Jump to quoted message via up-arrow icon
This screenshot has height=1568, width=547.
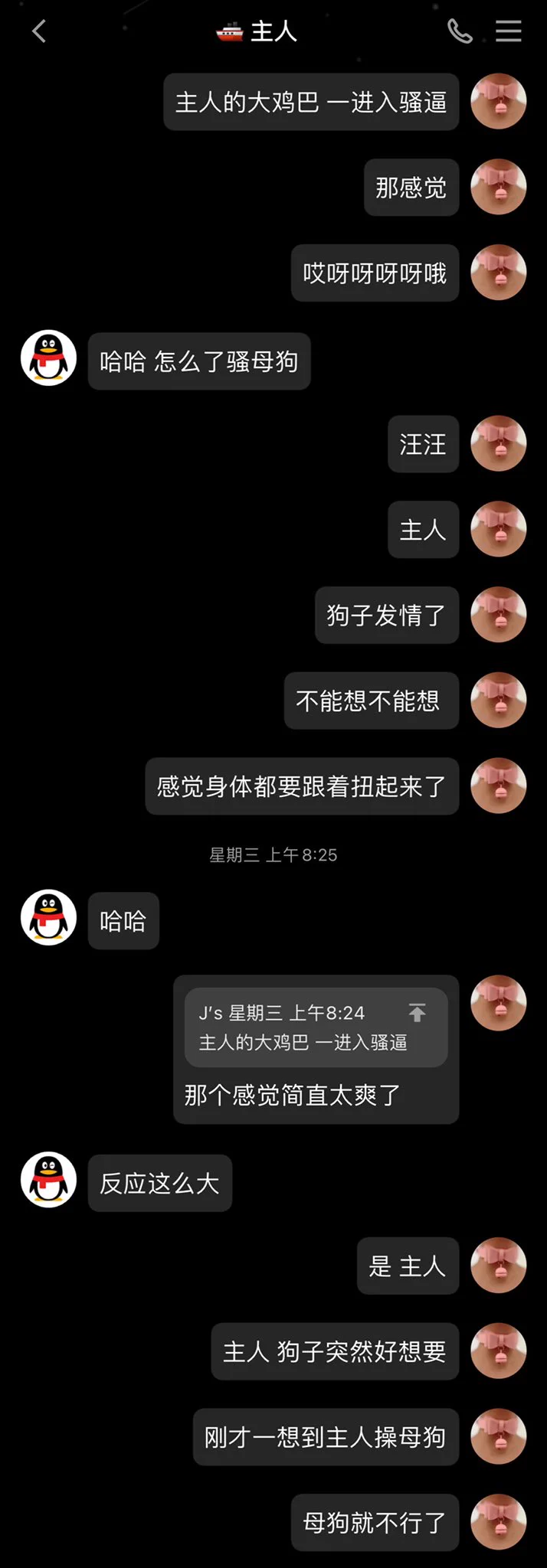pos(417,1013)
